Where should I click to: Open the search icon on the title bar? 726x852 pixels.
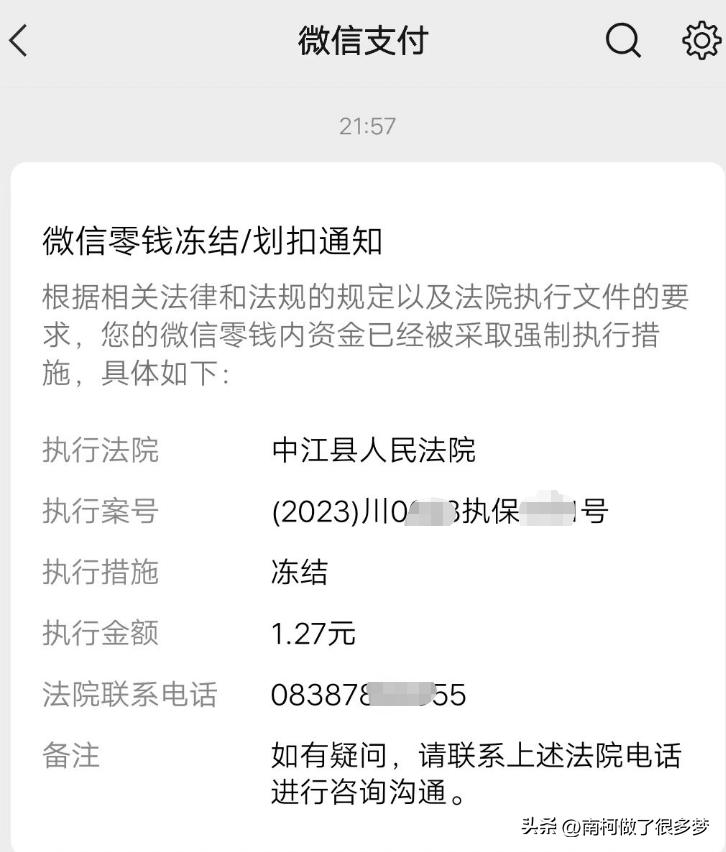click(622, 41)
